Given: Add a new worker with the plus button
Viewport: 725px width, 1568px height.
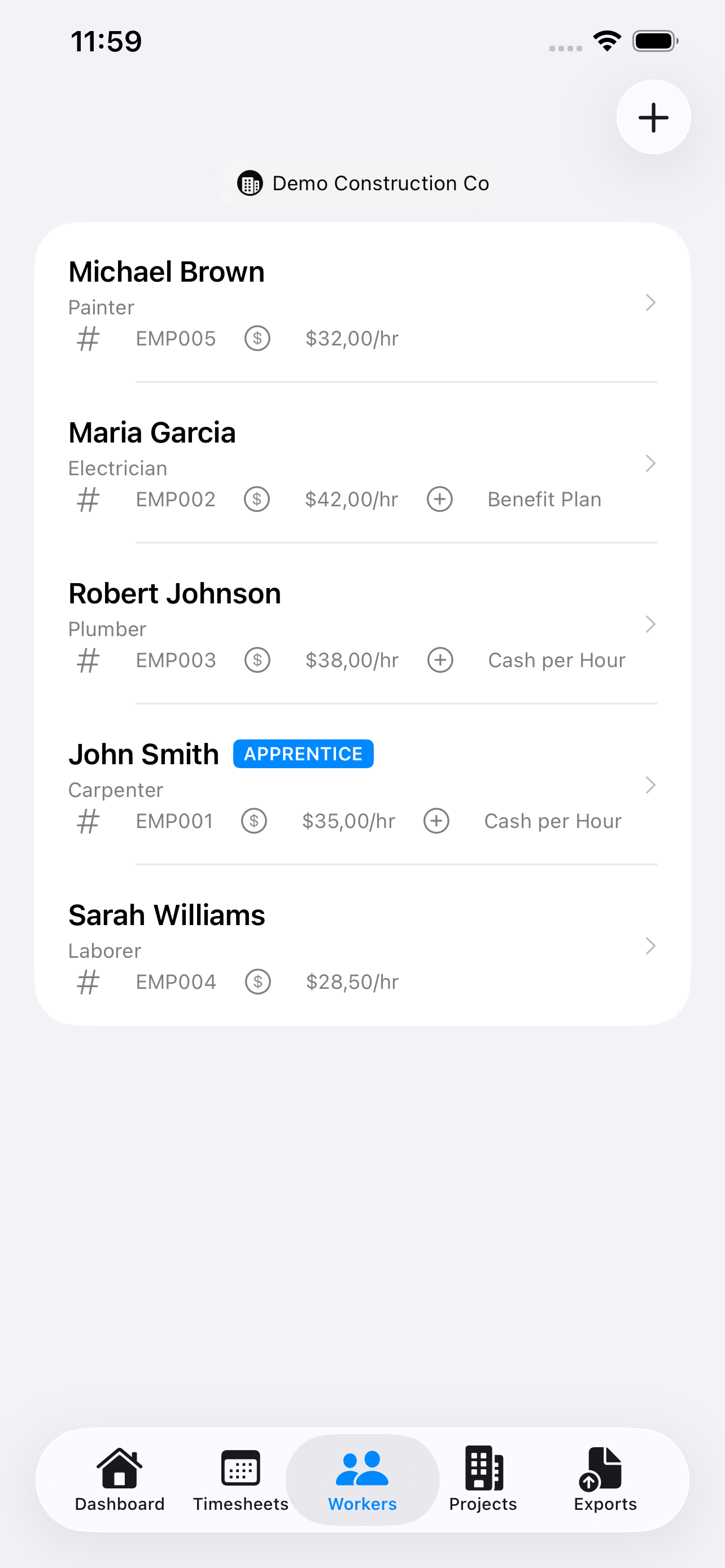Looking at the screenshot, I should 653,117.
